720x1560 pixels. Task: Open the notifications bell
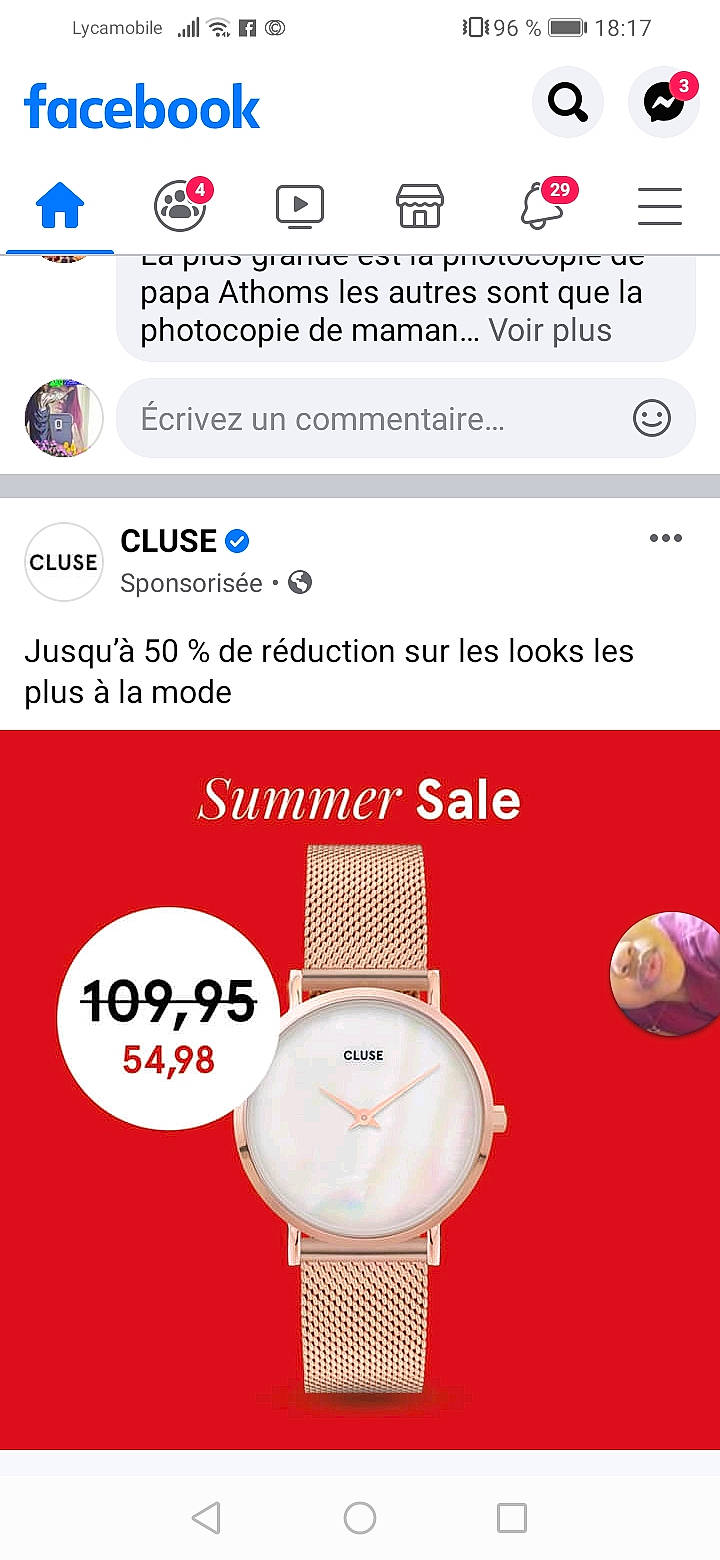540,207
